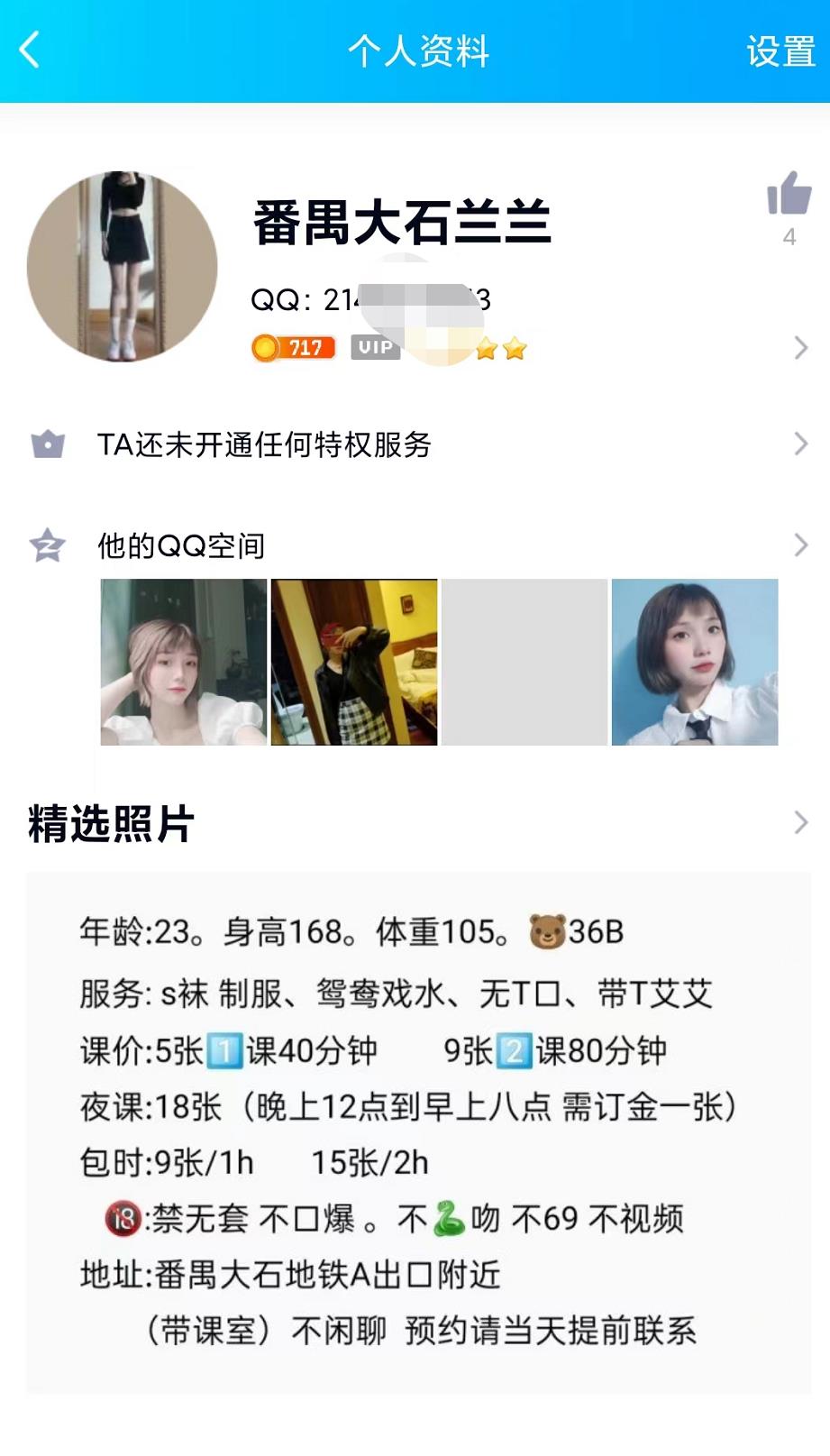
Task: View the QQ空间 photo with blue background
Action: point(694,662)
